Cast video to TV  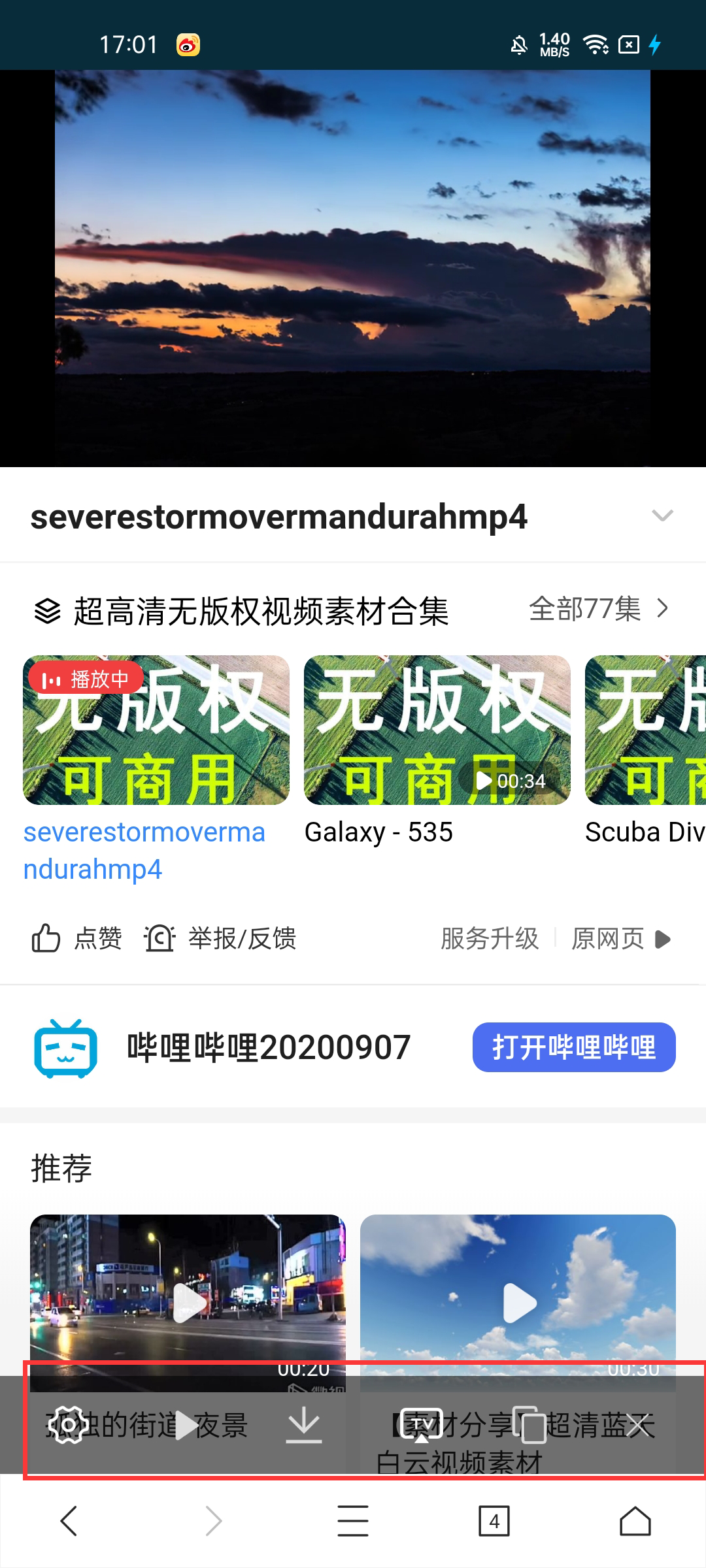click(x=422, y=1425)
